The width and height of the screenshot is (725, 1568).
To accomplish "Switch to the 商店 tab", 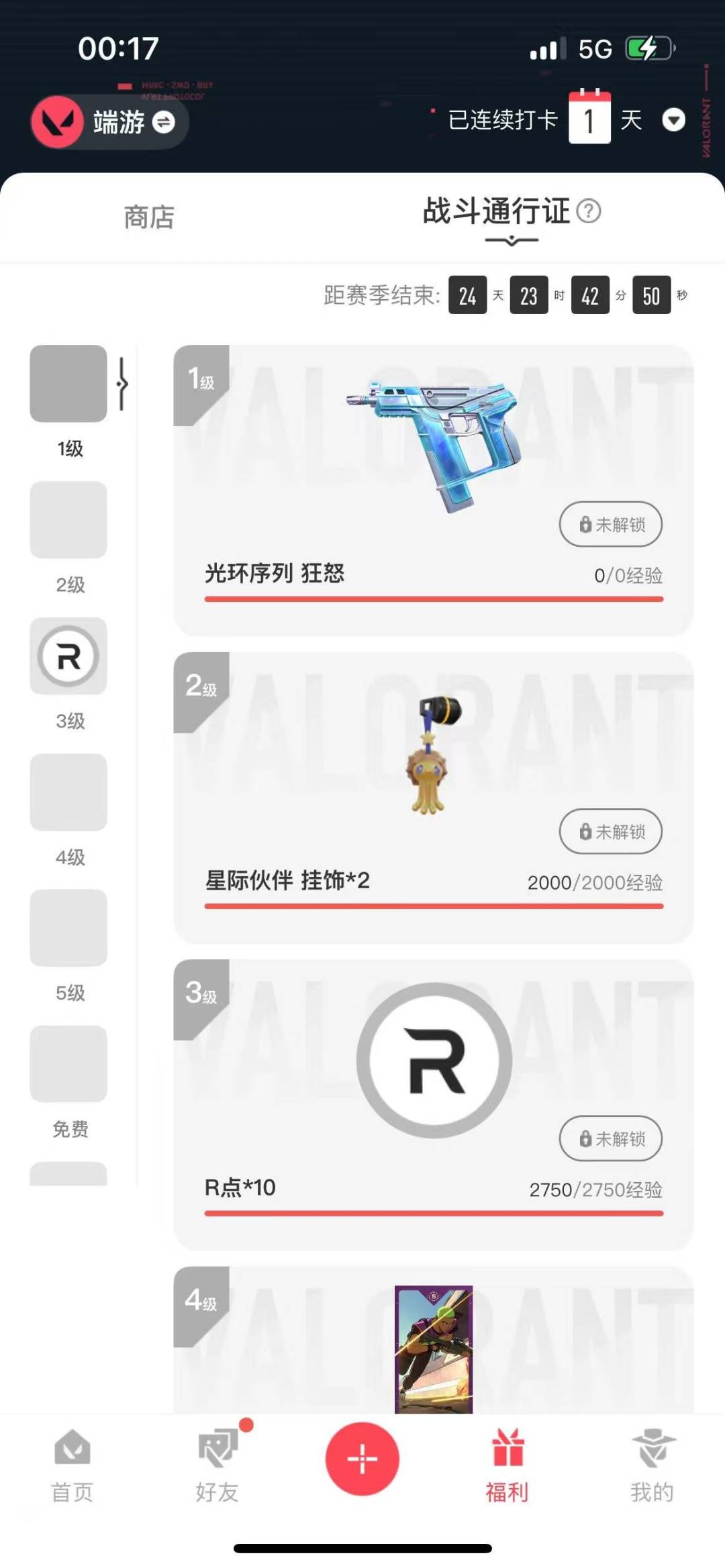I will (149, 217).
